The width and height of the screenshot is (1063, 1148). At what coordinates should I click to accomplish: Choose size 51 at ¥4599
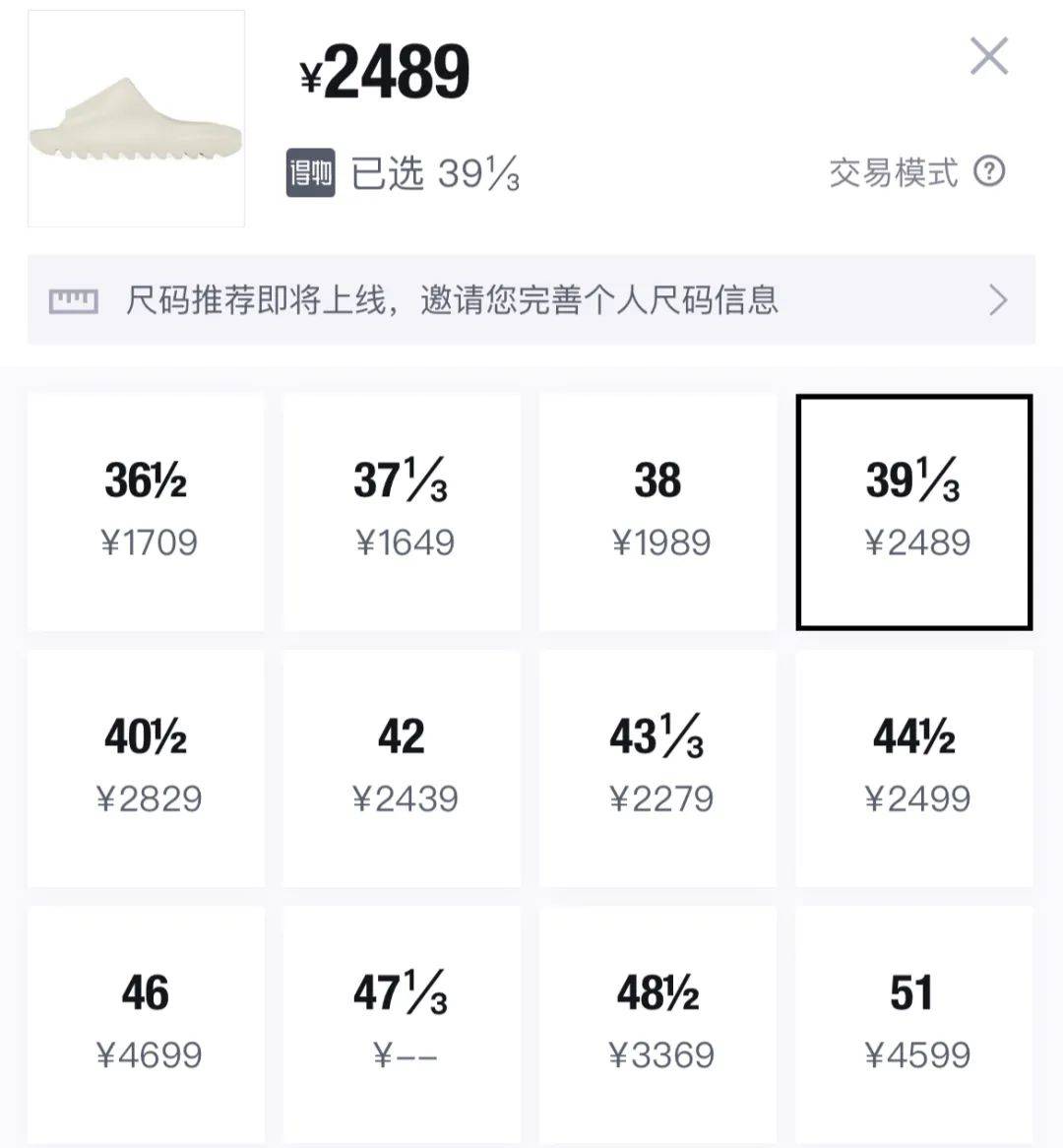click(914, 1024)
